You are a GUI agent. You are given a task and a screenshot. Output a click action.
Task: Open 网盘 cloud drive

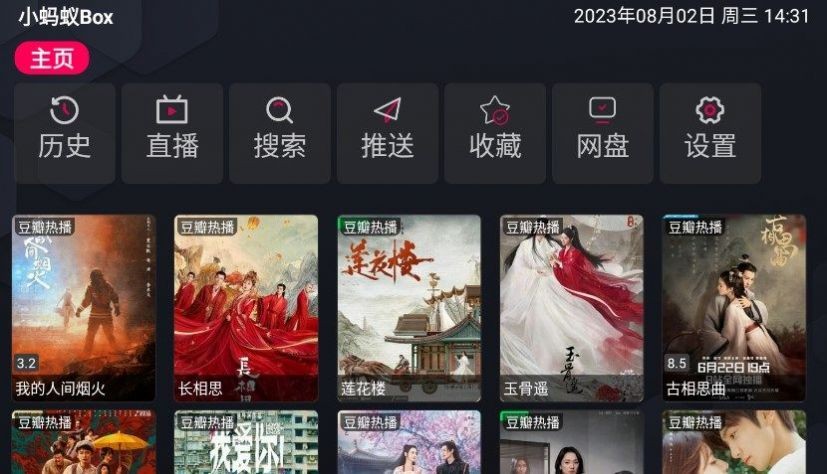point(602,132)
